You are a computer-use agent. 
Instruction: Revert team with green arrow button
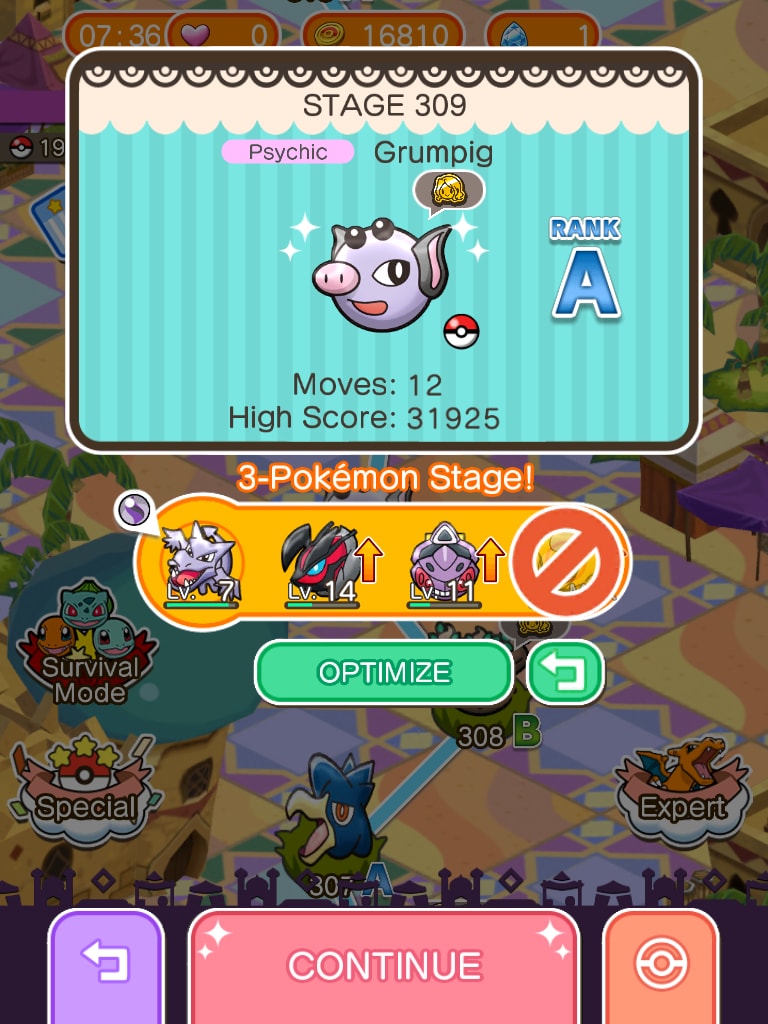[x=566, y=672]
